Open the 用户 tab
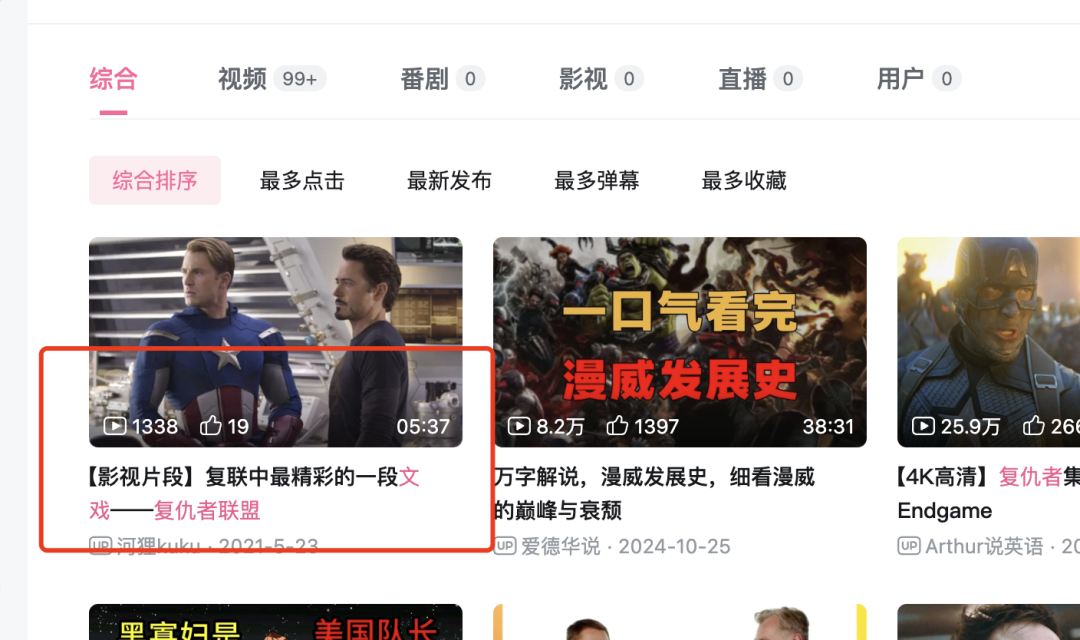The width and height of the screenshot is (1080, 640). pos(901,79)
